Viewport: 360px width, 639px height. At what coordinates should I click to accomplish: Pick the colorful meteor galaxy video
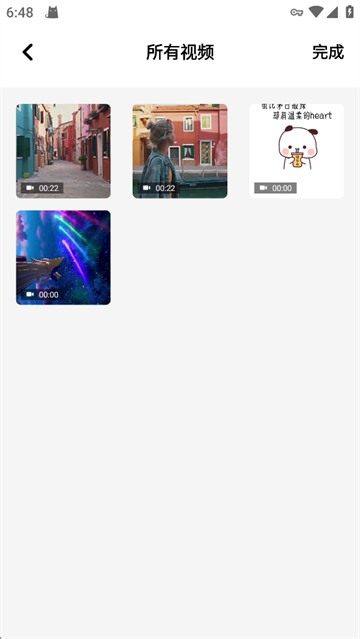pos(63,258)
